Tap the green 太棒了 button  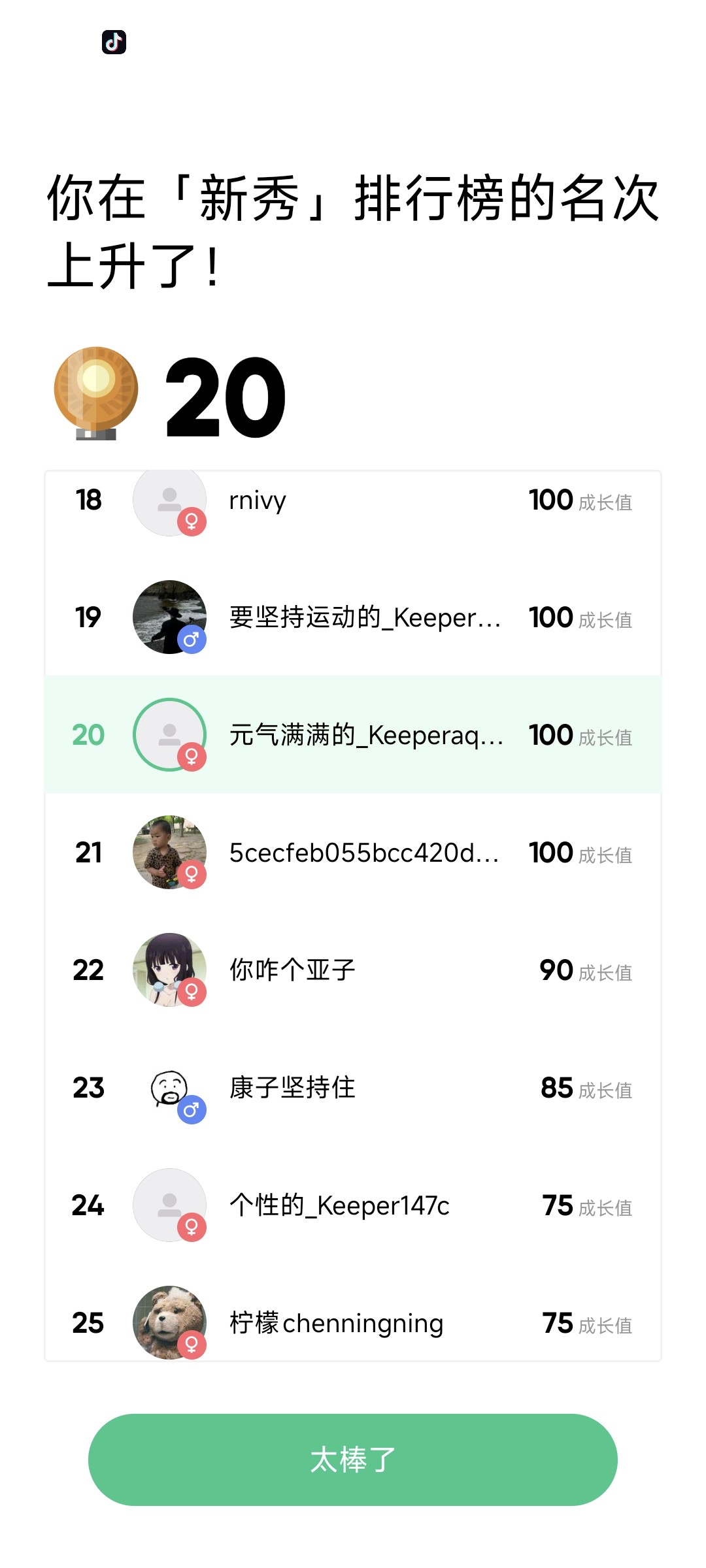(353, 1460)
